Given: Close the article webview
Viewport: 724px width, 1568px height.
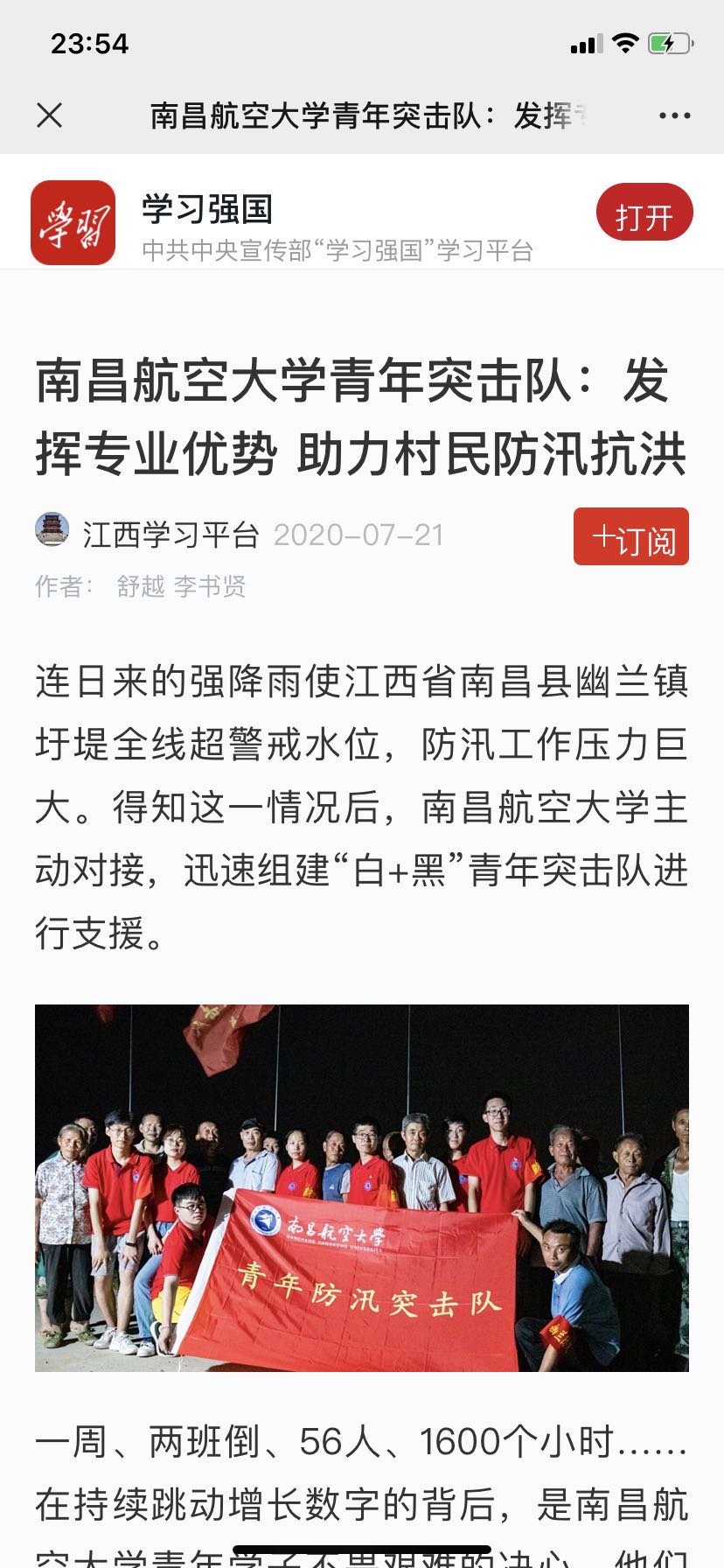Looking at the screenshot, I should pos(50,115).
